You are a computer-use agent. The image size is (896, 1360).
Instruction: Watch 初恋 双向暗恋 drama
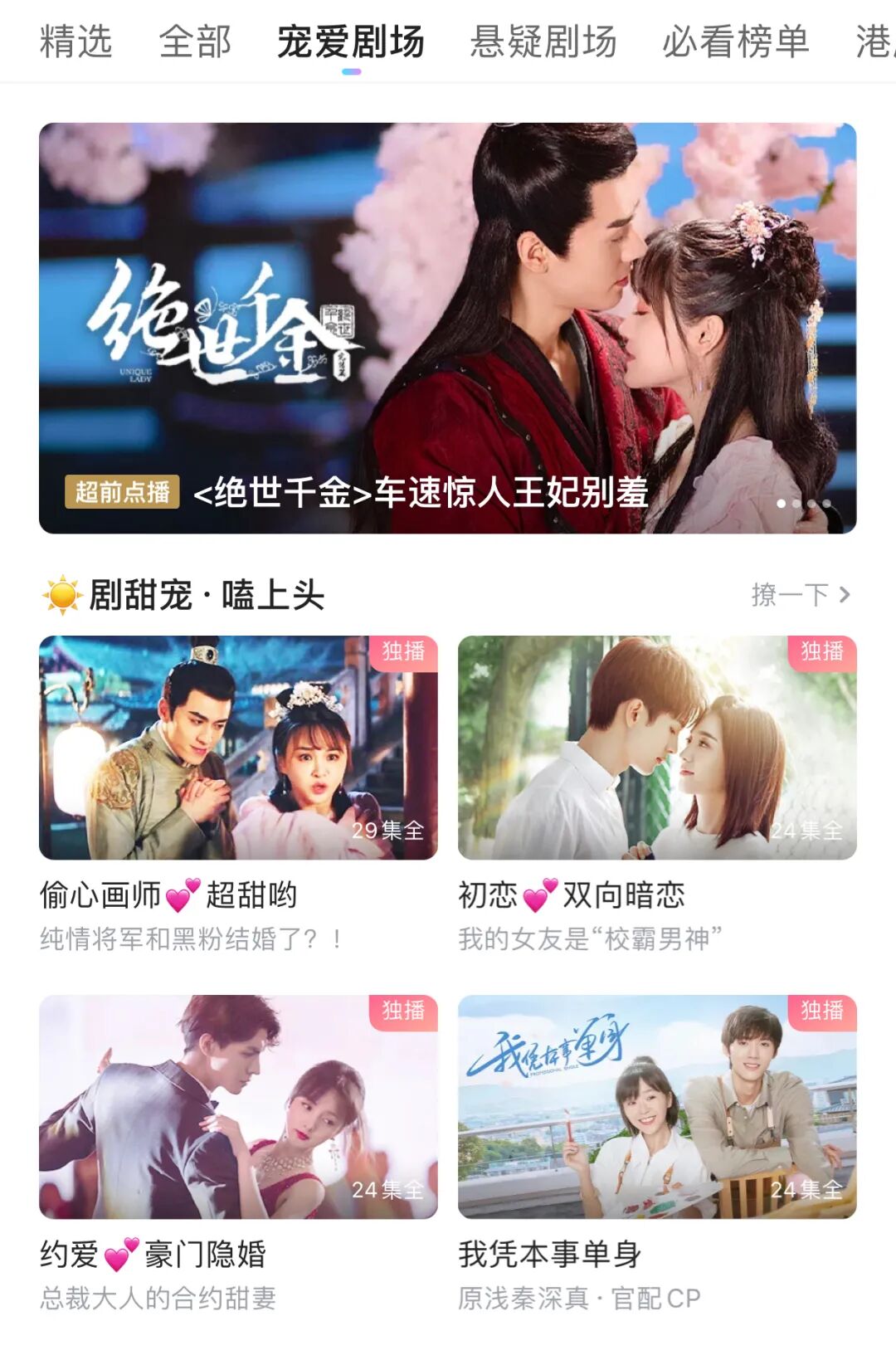click(656, 748)
